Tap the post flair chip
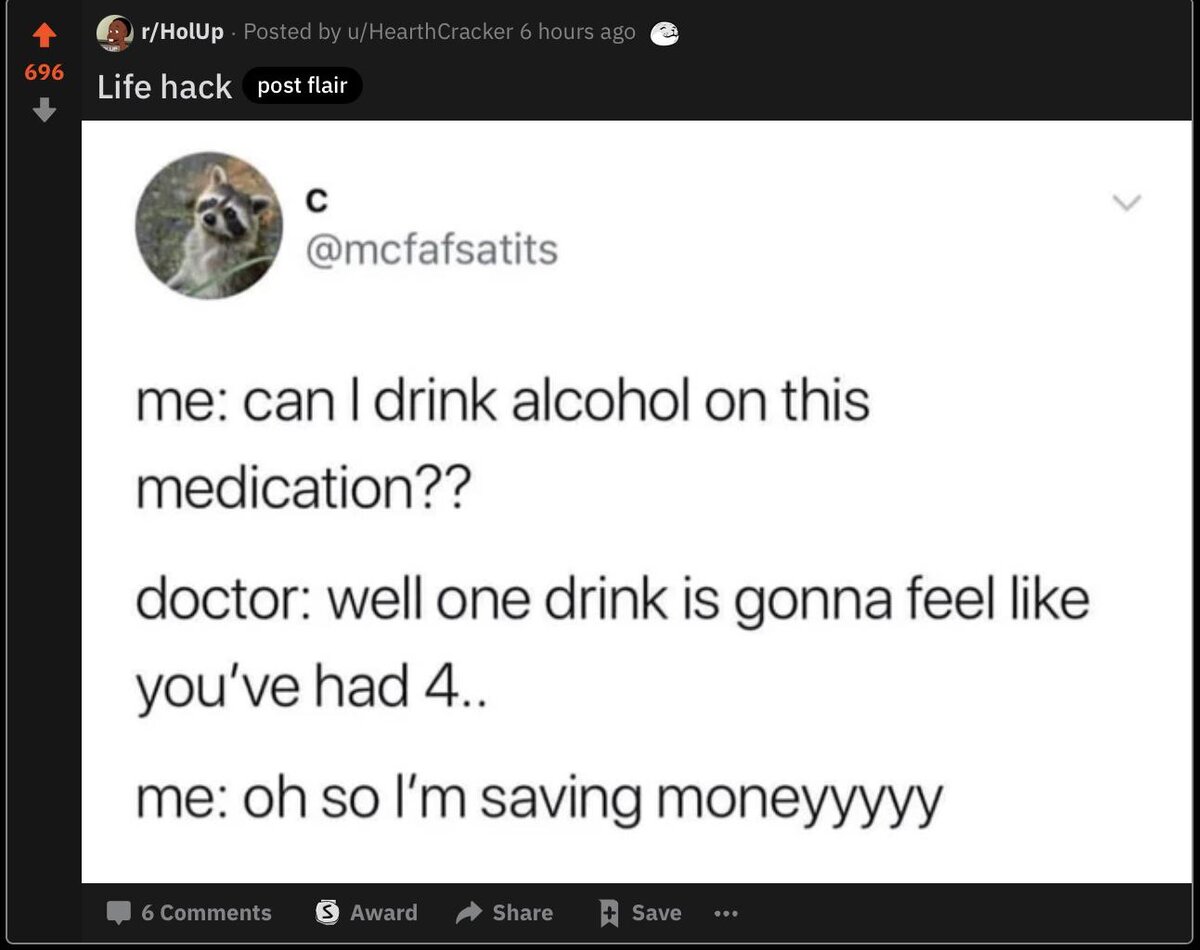1200x950 pixels. click(x=302, y=86)
